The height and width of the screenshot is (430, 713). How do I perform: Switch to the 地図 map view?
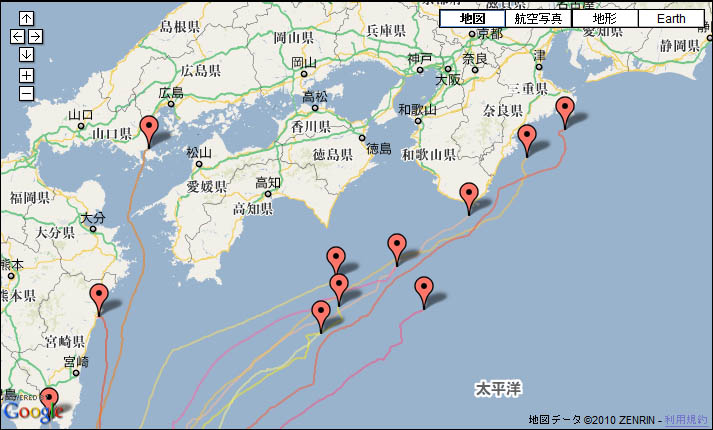tap(472, 18)
